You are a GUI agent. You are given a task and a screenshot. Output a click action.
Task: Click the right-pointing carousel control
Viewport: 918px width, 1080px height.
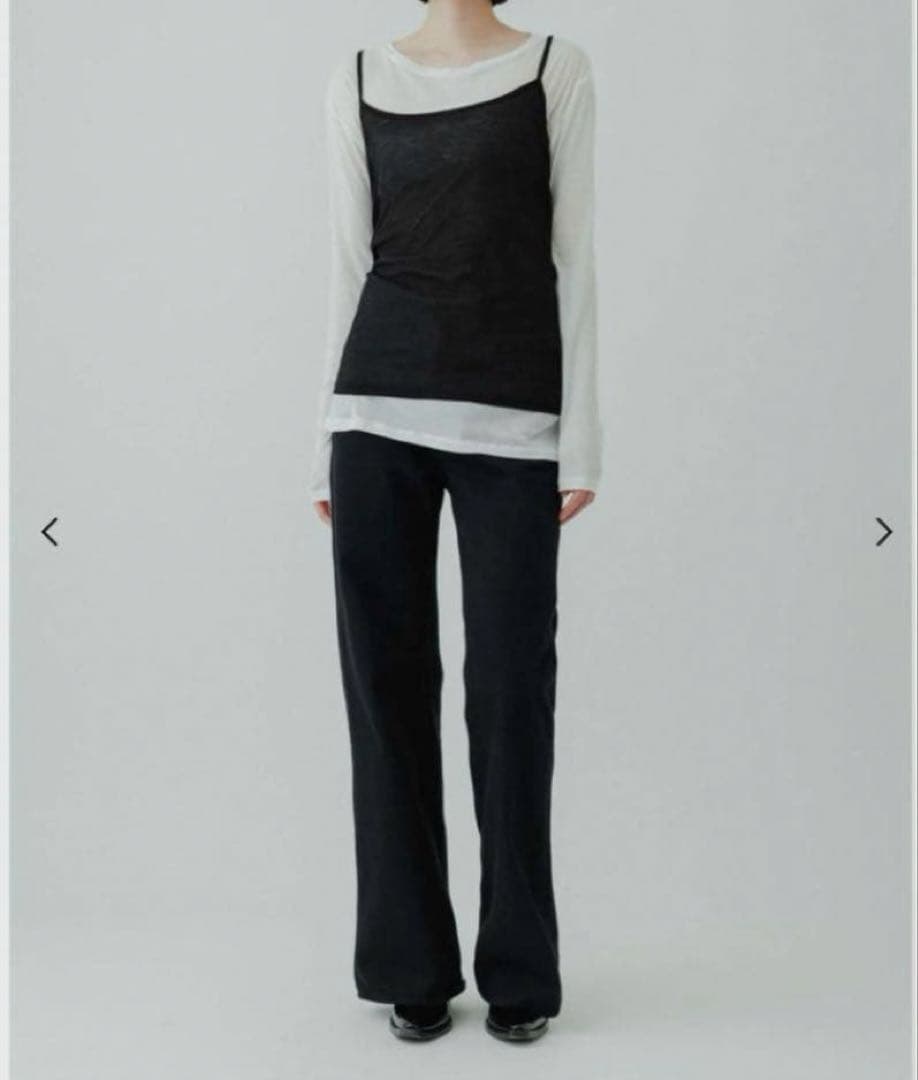point(883,531)
